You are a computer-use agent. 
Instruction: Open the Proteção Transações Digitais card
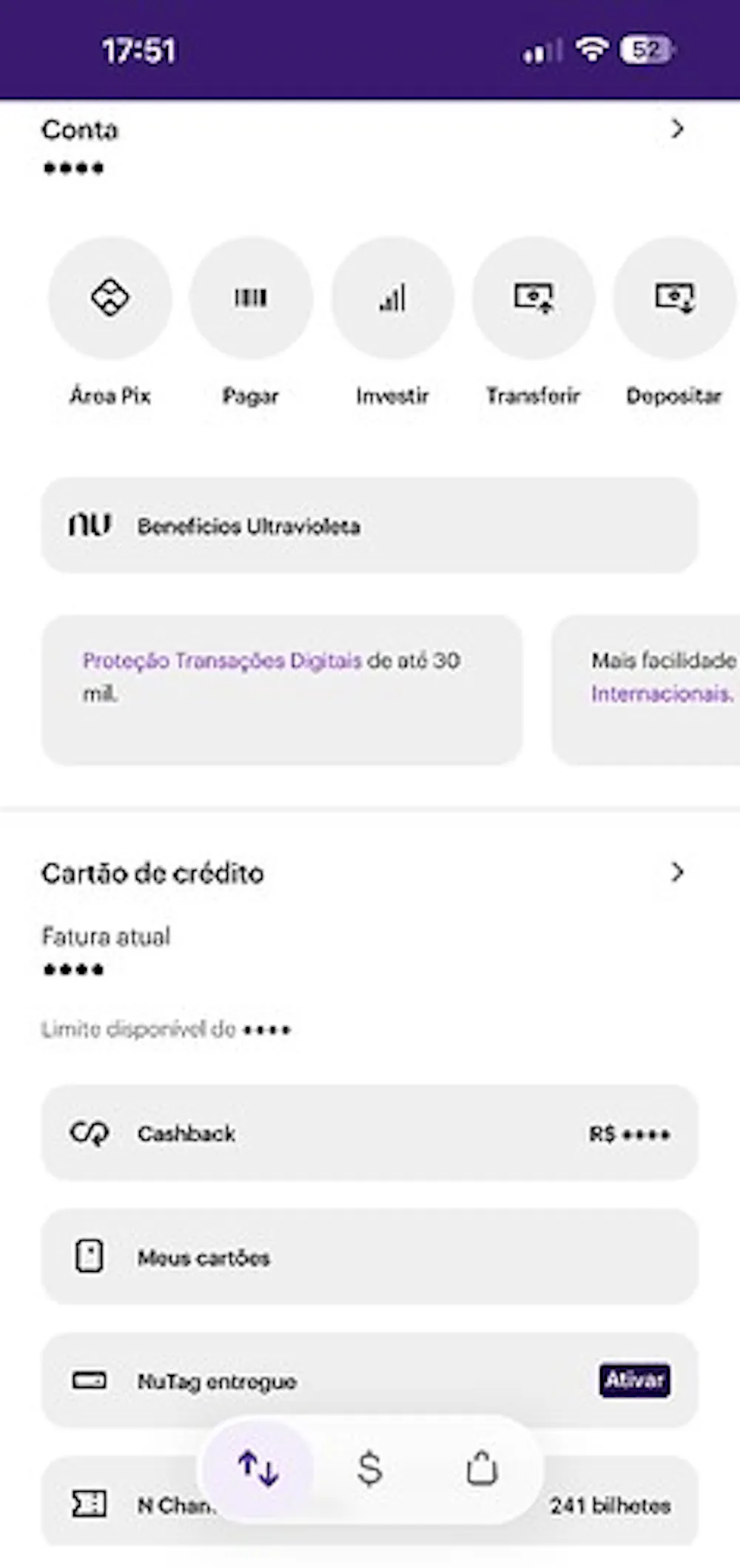pos(282,690)
